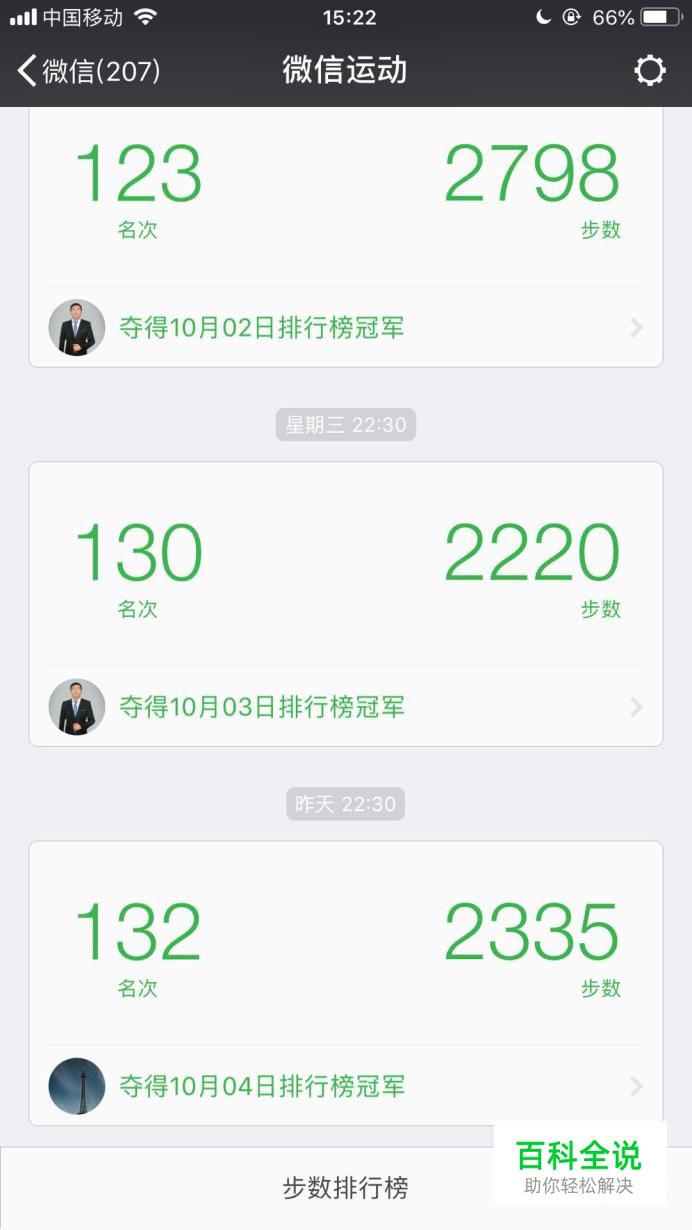Open the 10月04日 leaderboard champion row
This screenshot has height=1230, width=692.
(x=345, y=1086)
